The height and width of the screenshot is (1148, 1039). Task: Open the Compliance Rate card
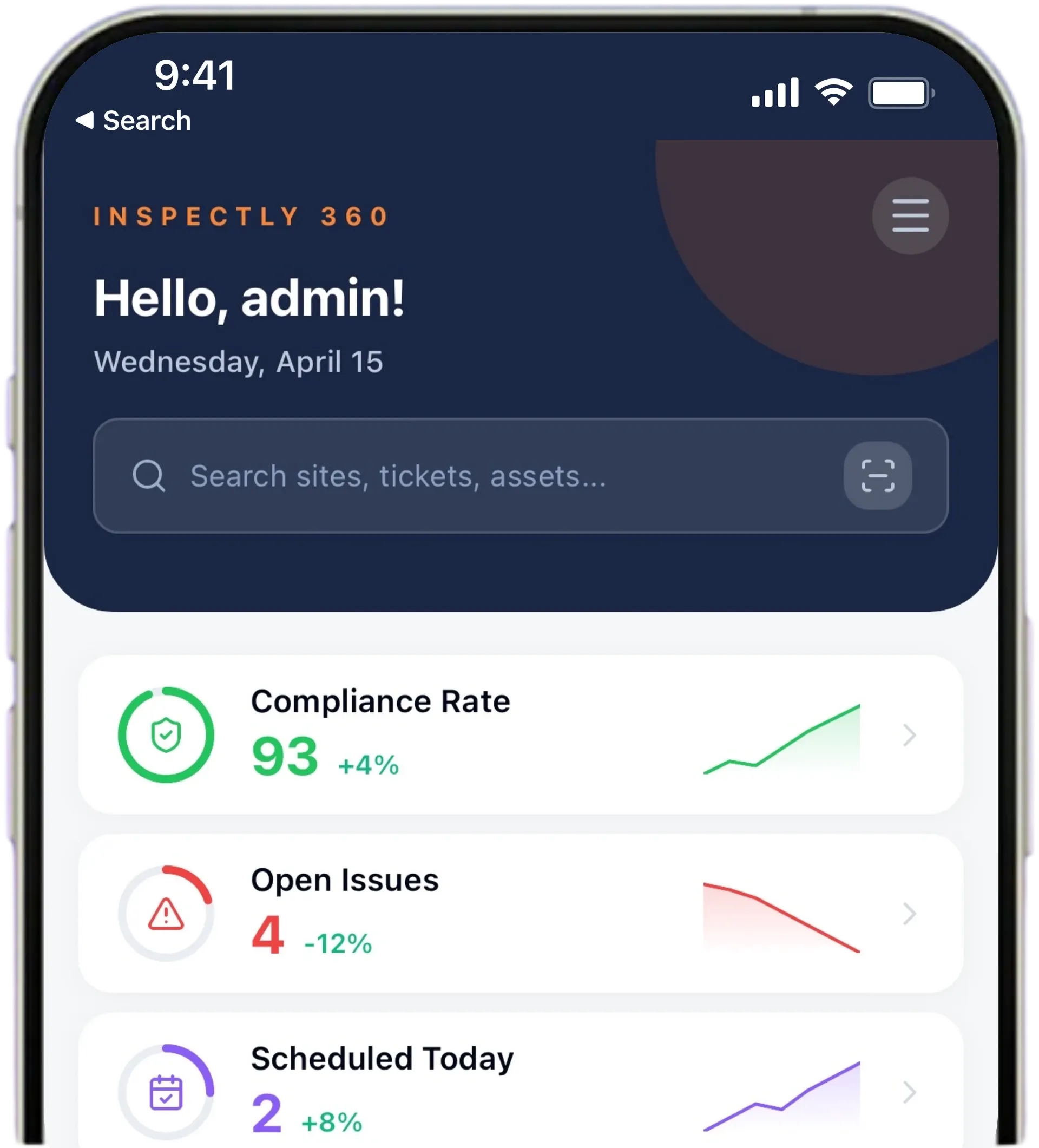[521, 734]
